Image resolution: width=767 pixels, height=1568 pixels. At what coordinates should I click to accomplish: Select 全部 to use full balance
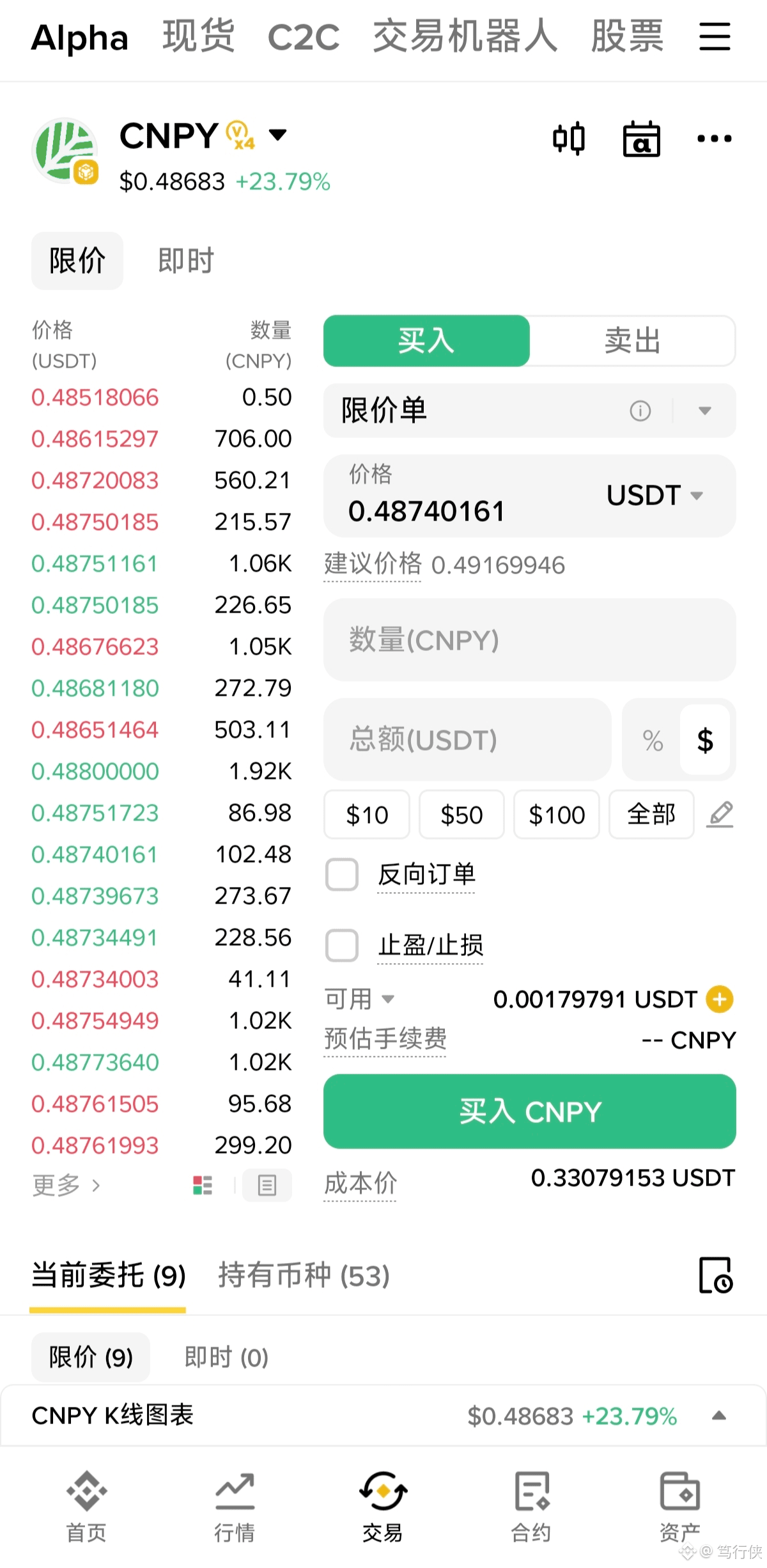click(651, 814)
